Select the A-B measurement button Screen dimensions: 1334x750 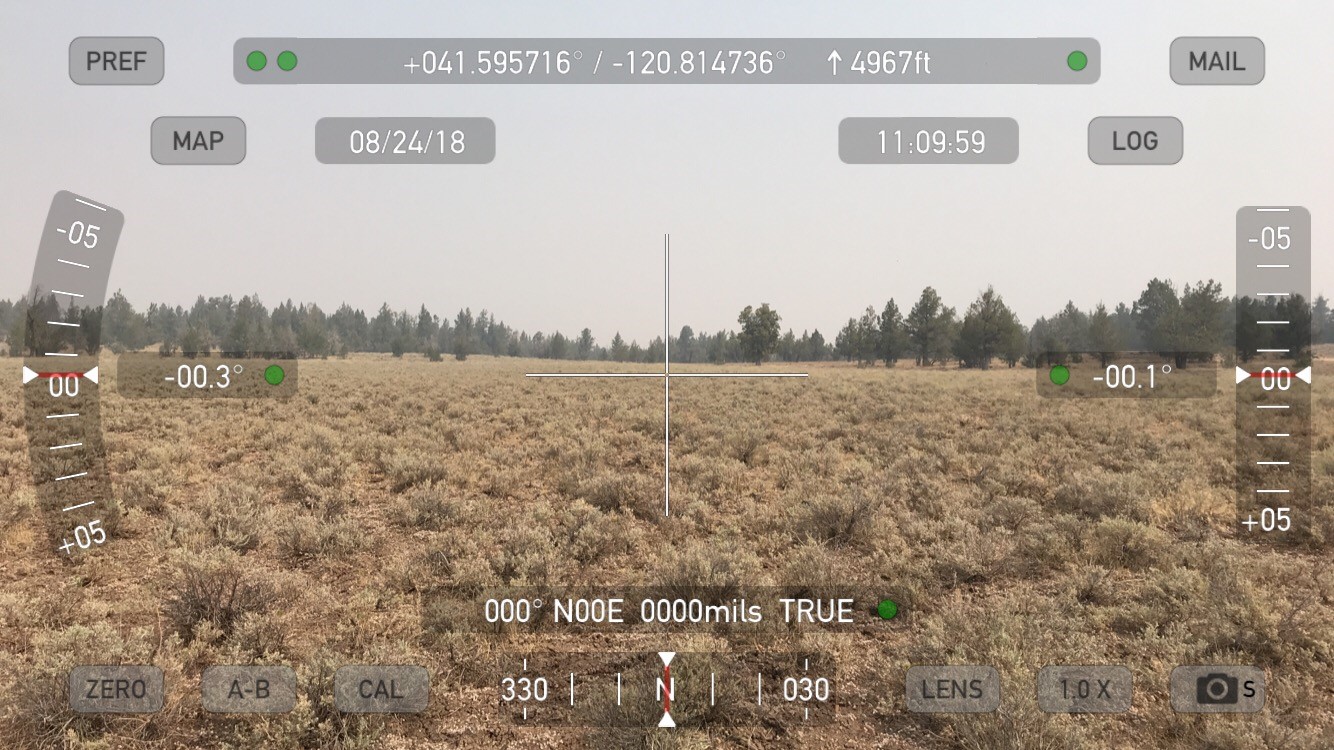pyautogui.click(x=249, y=689)
